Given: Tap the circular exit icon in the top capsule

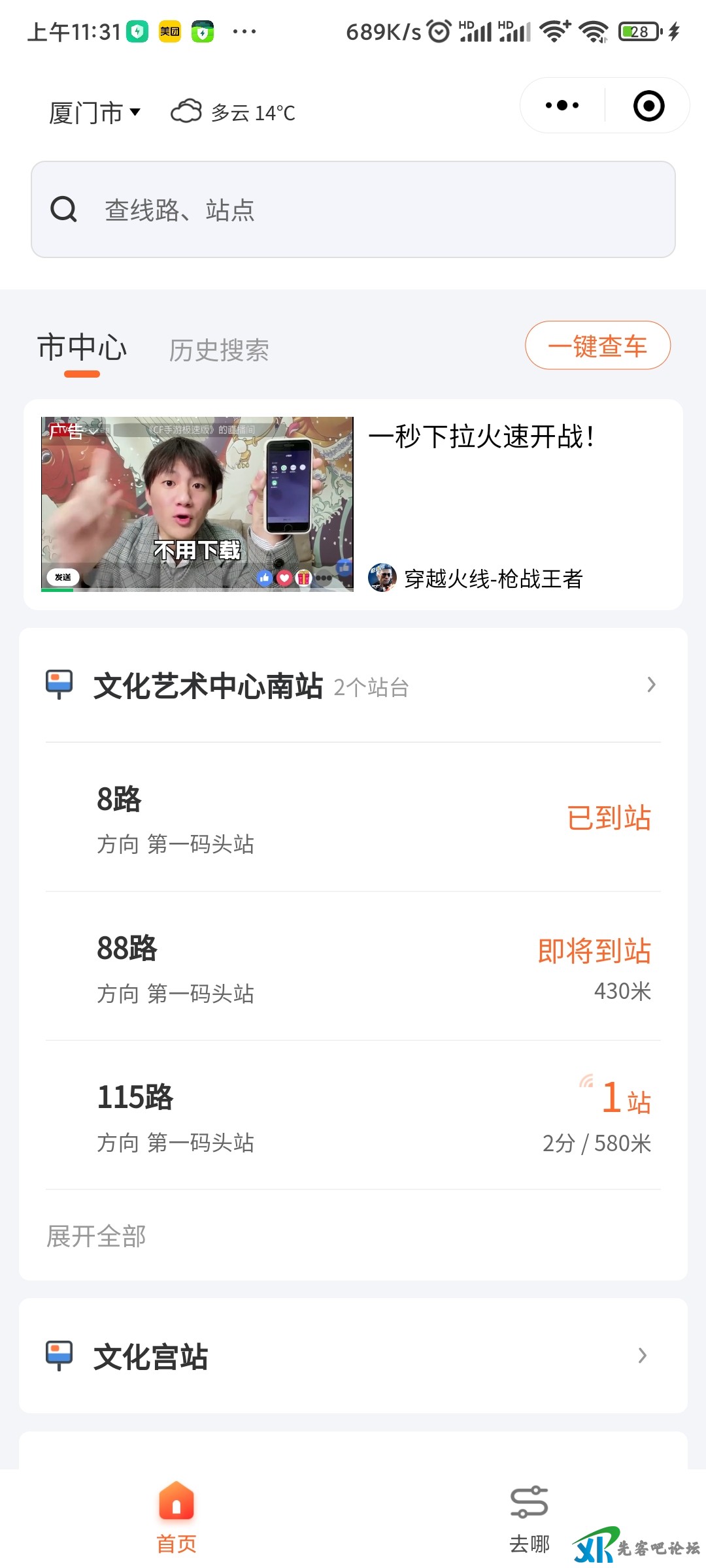Looking at the screenshot, I should click(649, 105).
